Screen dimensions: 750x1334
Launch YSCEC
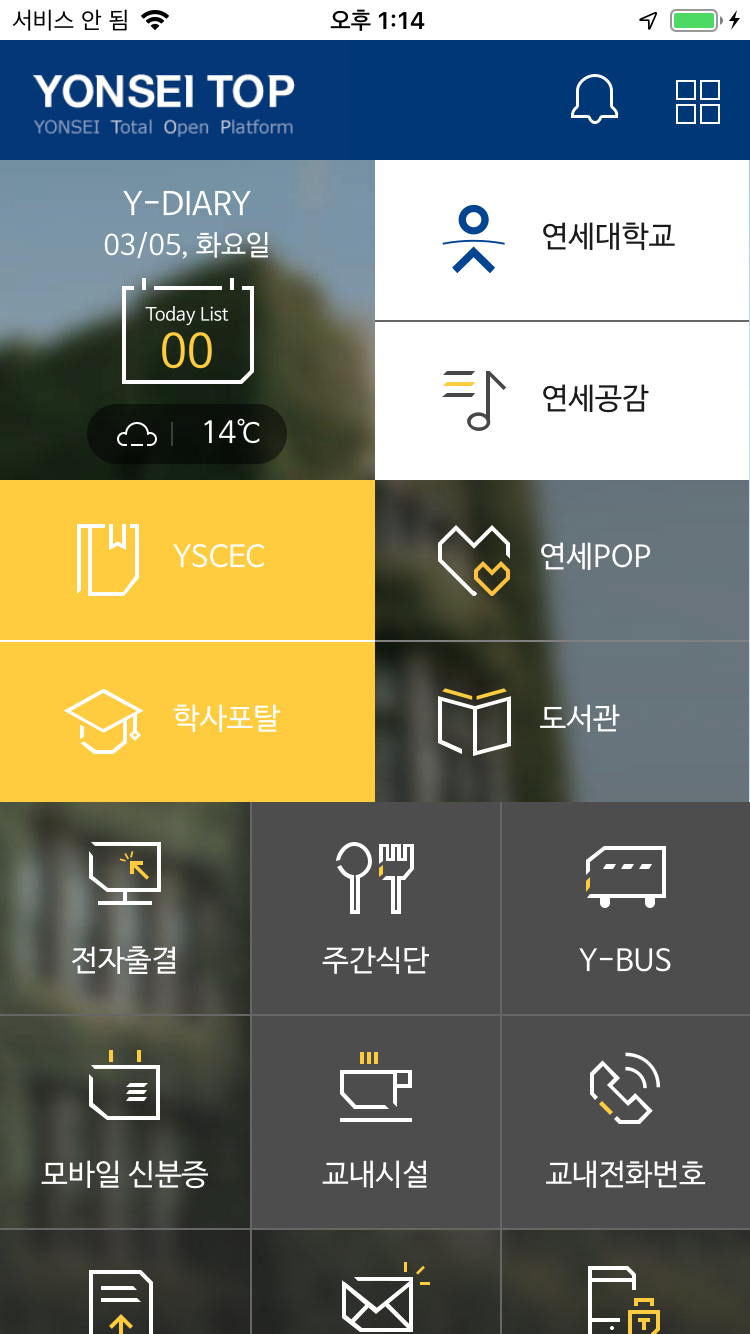pyautogui.click(x=187, y=560)
